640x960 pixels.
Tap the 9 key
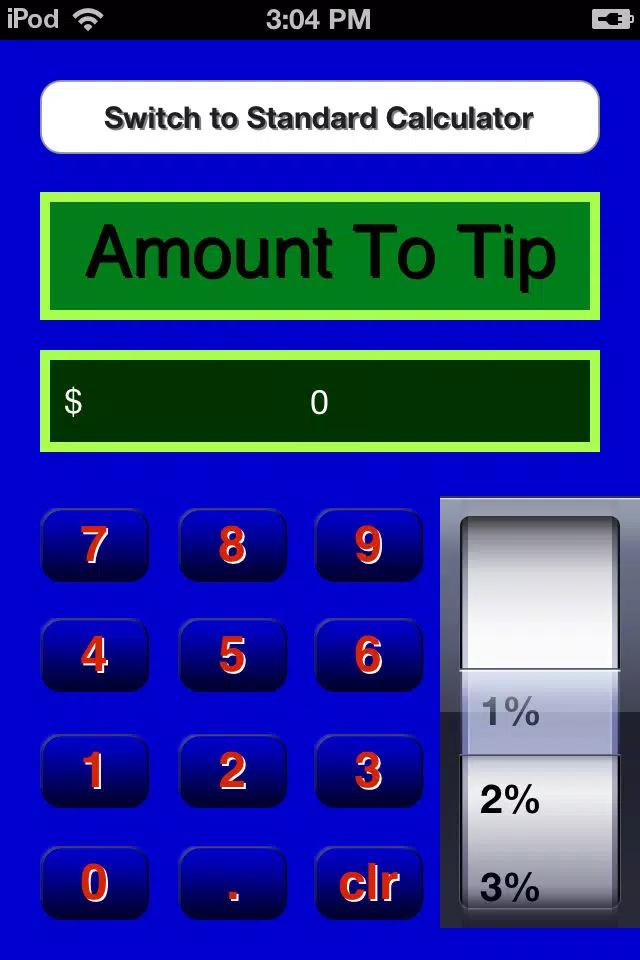pos(369,545)
